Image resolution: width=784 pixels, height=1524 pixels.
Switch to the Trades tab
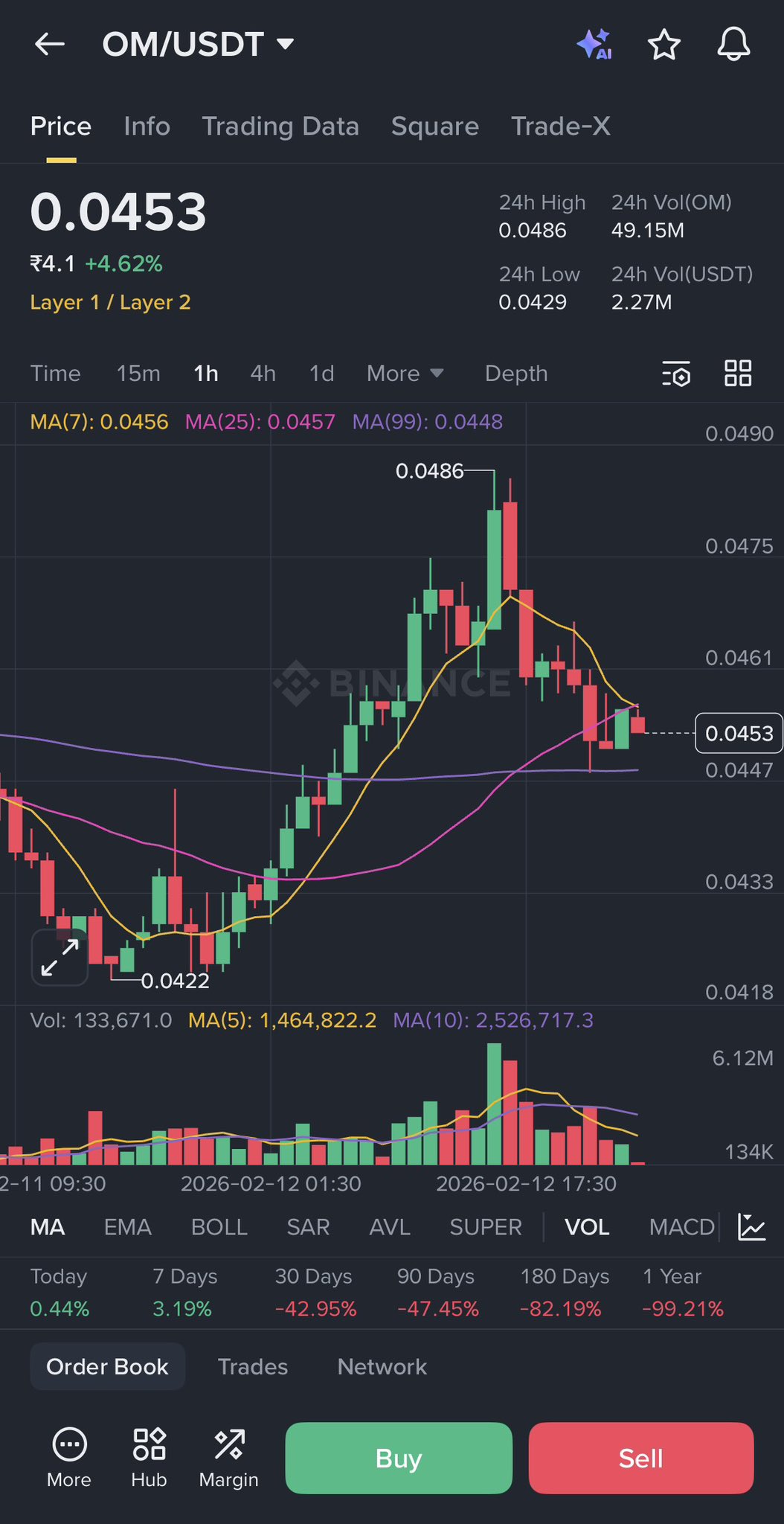click(252, 1367)
